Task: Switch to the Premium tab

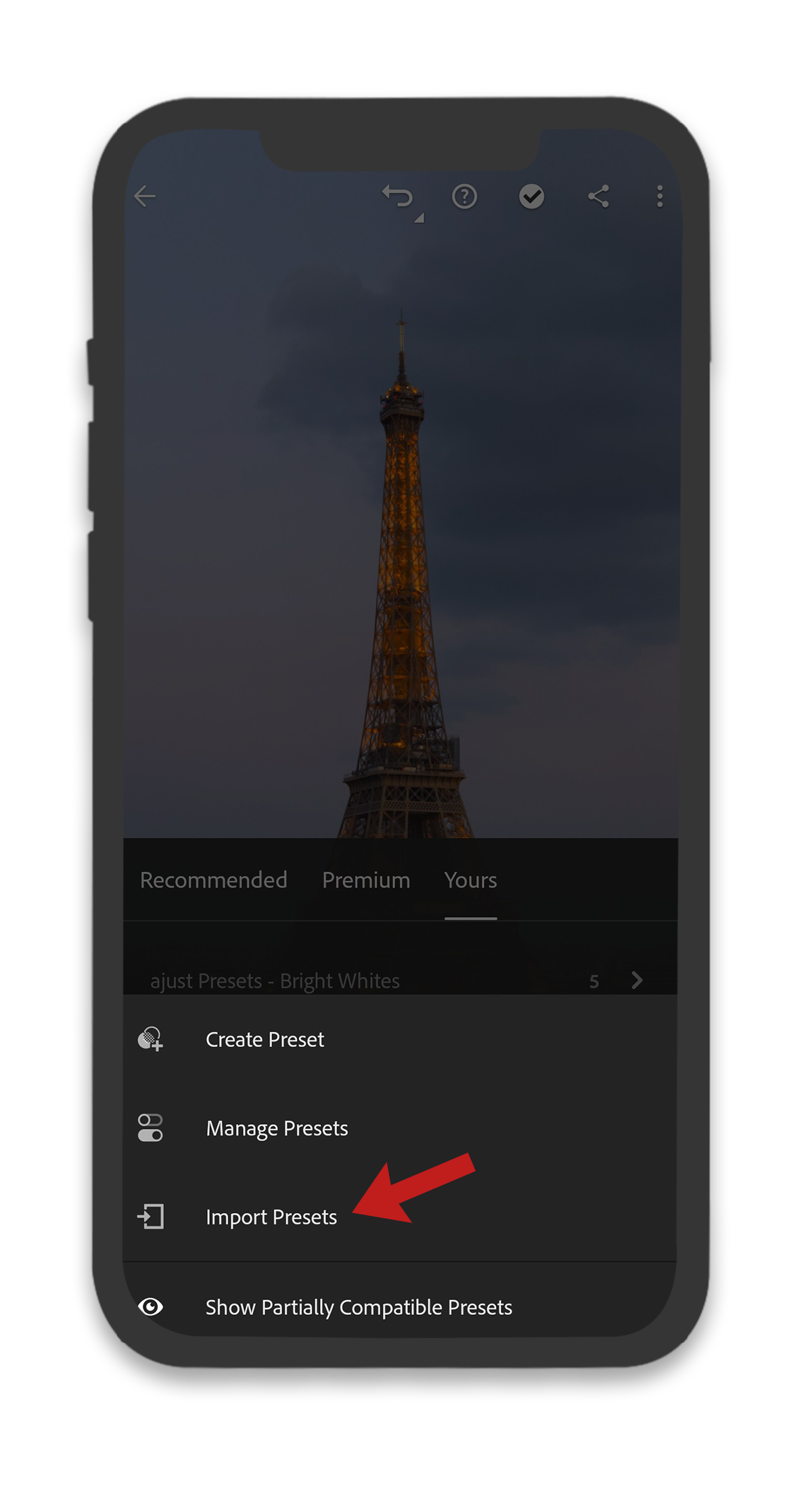Action: pyautogui.click(x=366, y=880)
